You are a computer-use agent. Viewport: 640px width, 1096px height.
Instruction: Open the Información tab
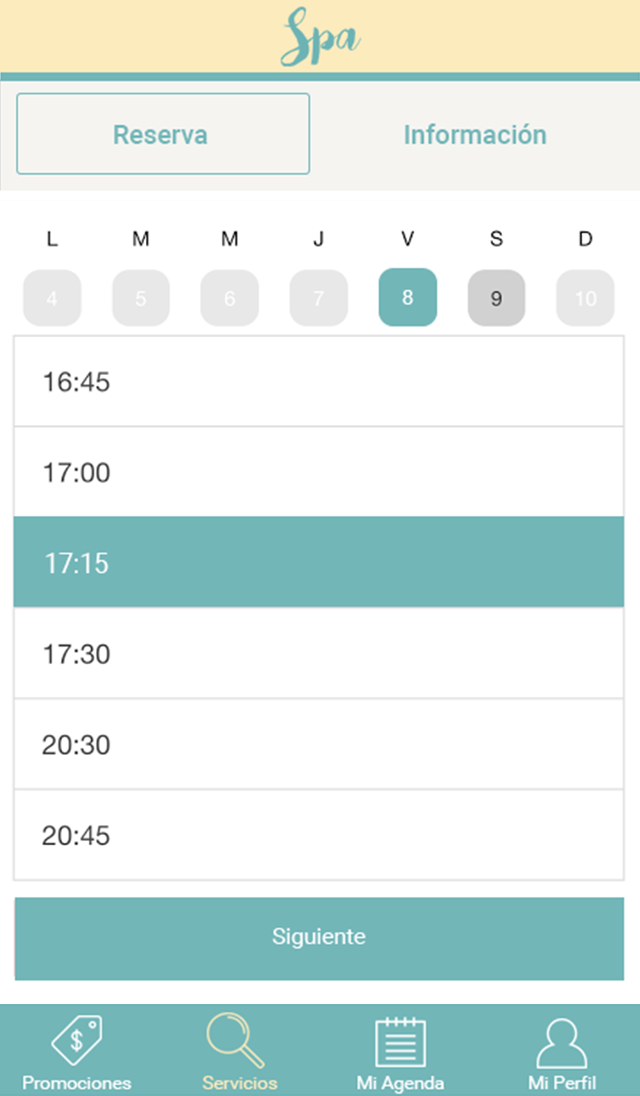click(x=475, y=134)
